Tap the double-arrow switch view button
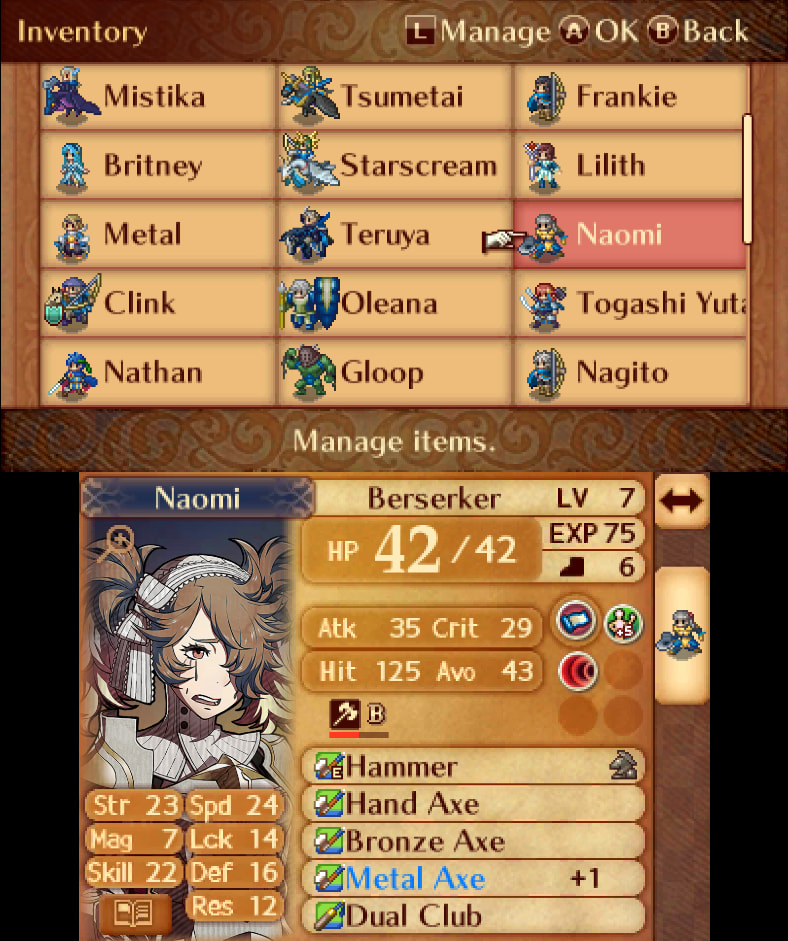Viewport: 788px width, 941px height. tap(682, 501)
